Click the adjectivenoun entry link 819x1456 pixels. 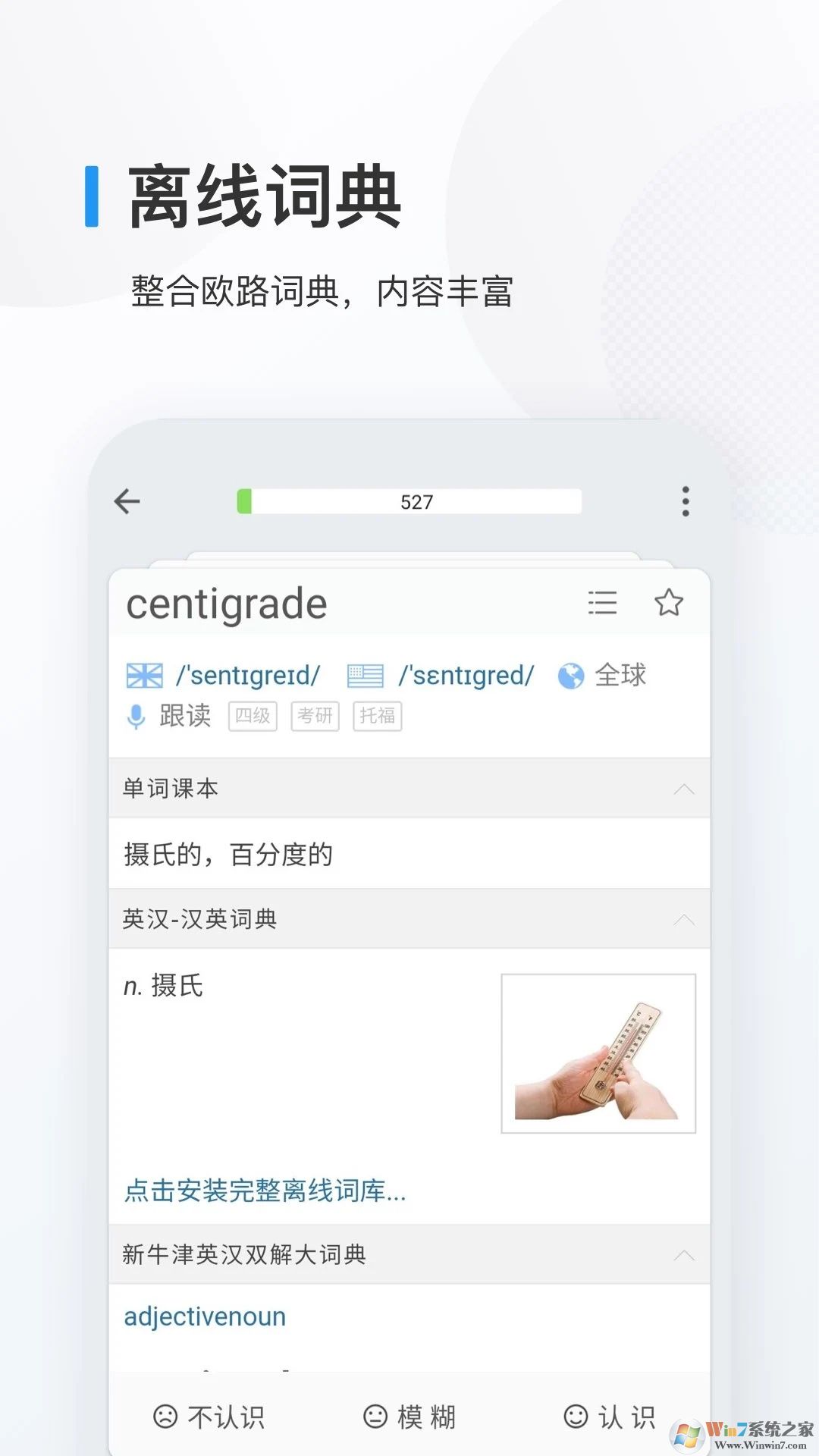tap(205, 1316)
